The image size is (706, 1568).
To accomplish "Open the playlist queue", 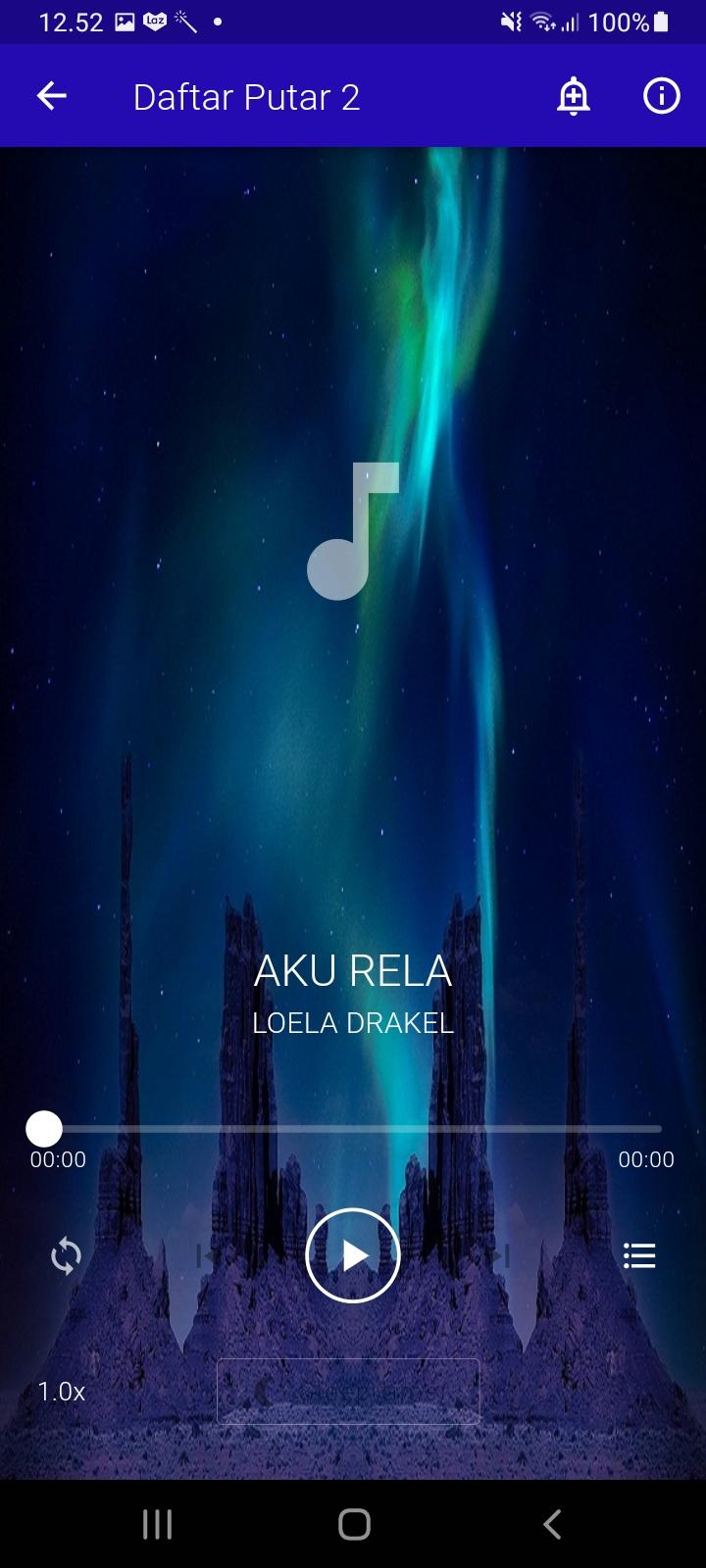I will point(639,1255).
